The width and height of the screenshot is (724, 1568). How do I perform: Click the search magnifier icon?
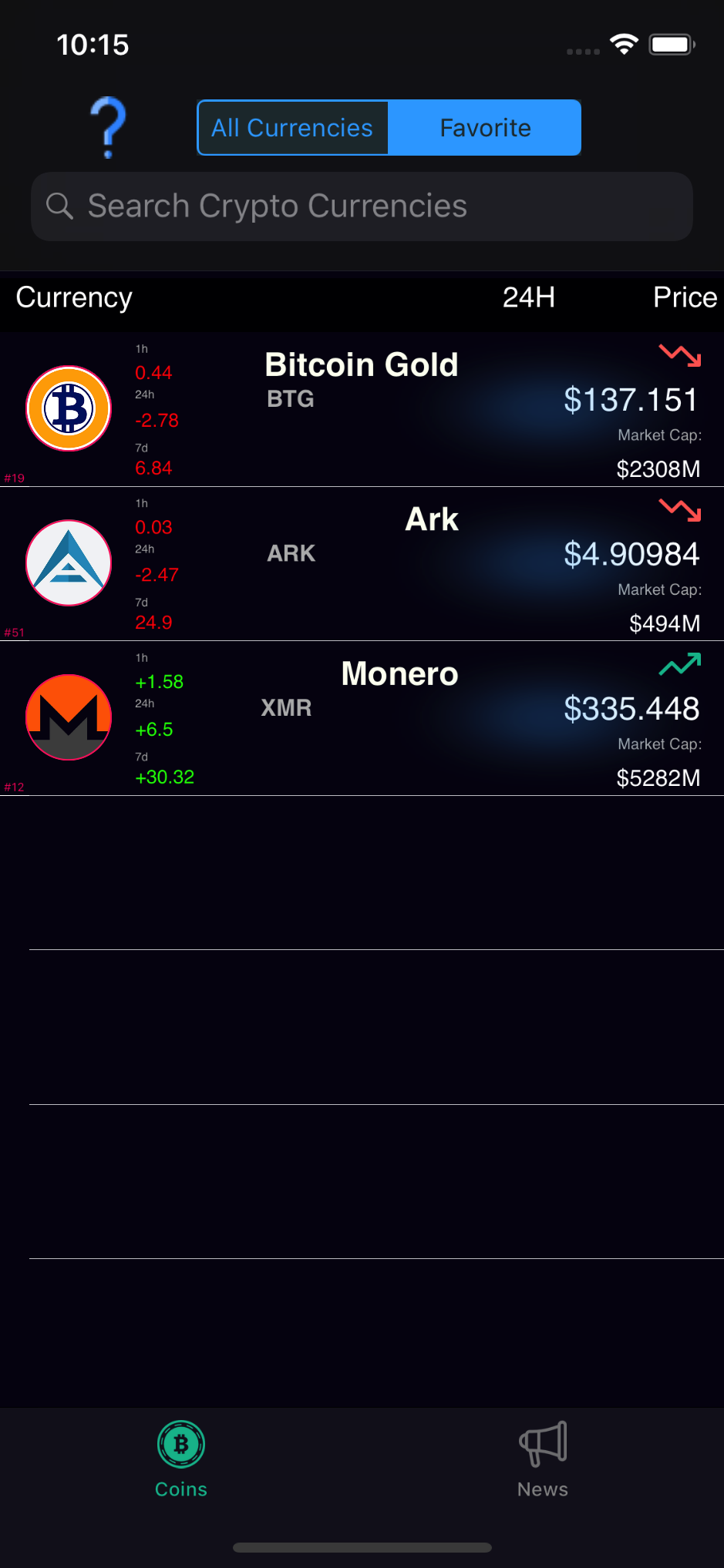tap(59, 206)
